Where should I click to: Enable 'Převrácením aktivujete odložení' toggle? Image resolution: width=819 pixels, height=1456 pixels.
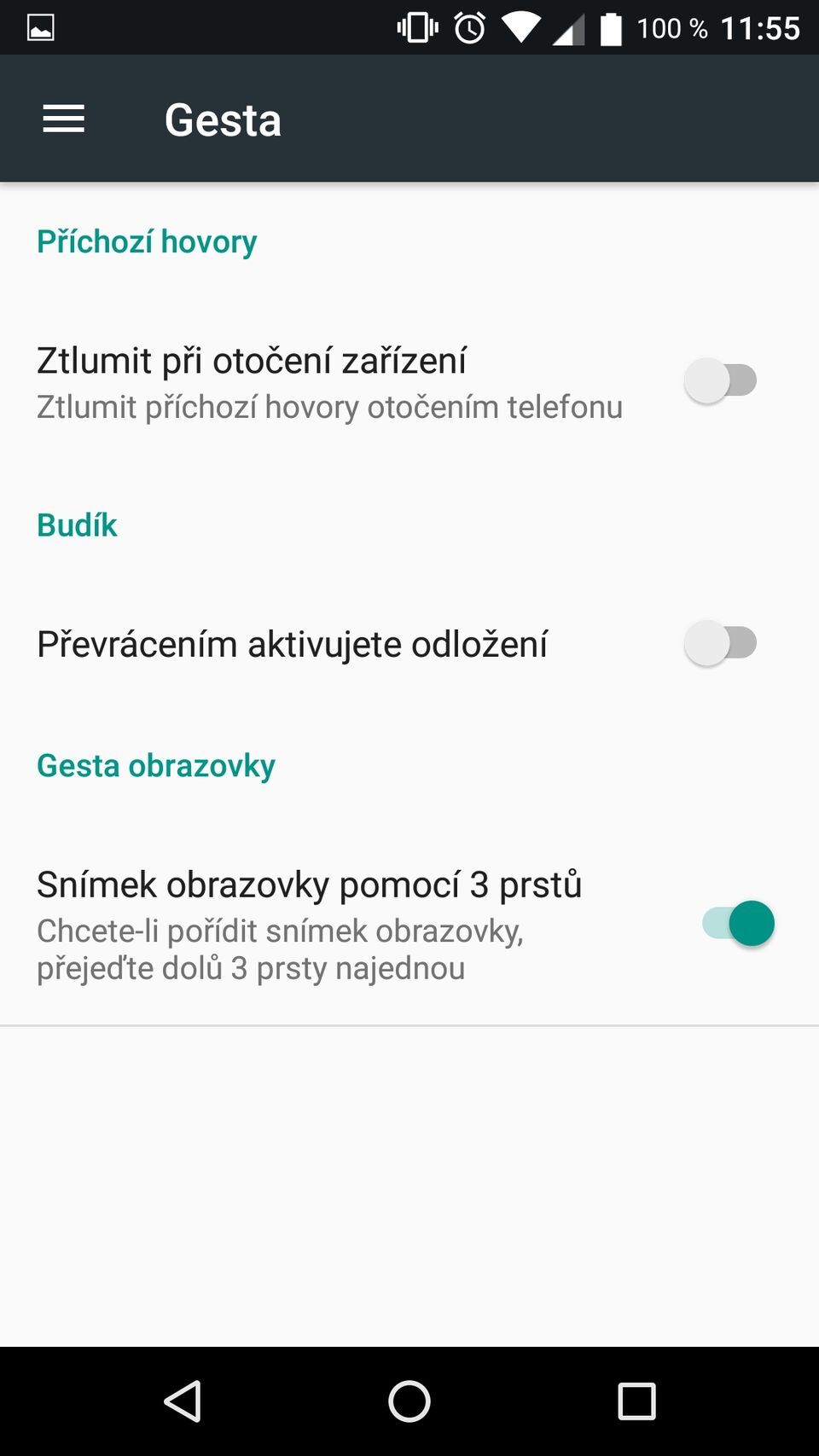click(x=721, y=644)
